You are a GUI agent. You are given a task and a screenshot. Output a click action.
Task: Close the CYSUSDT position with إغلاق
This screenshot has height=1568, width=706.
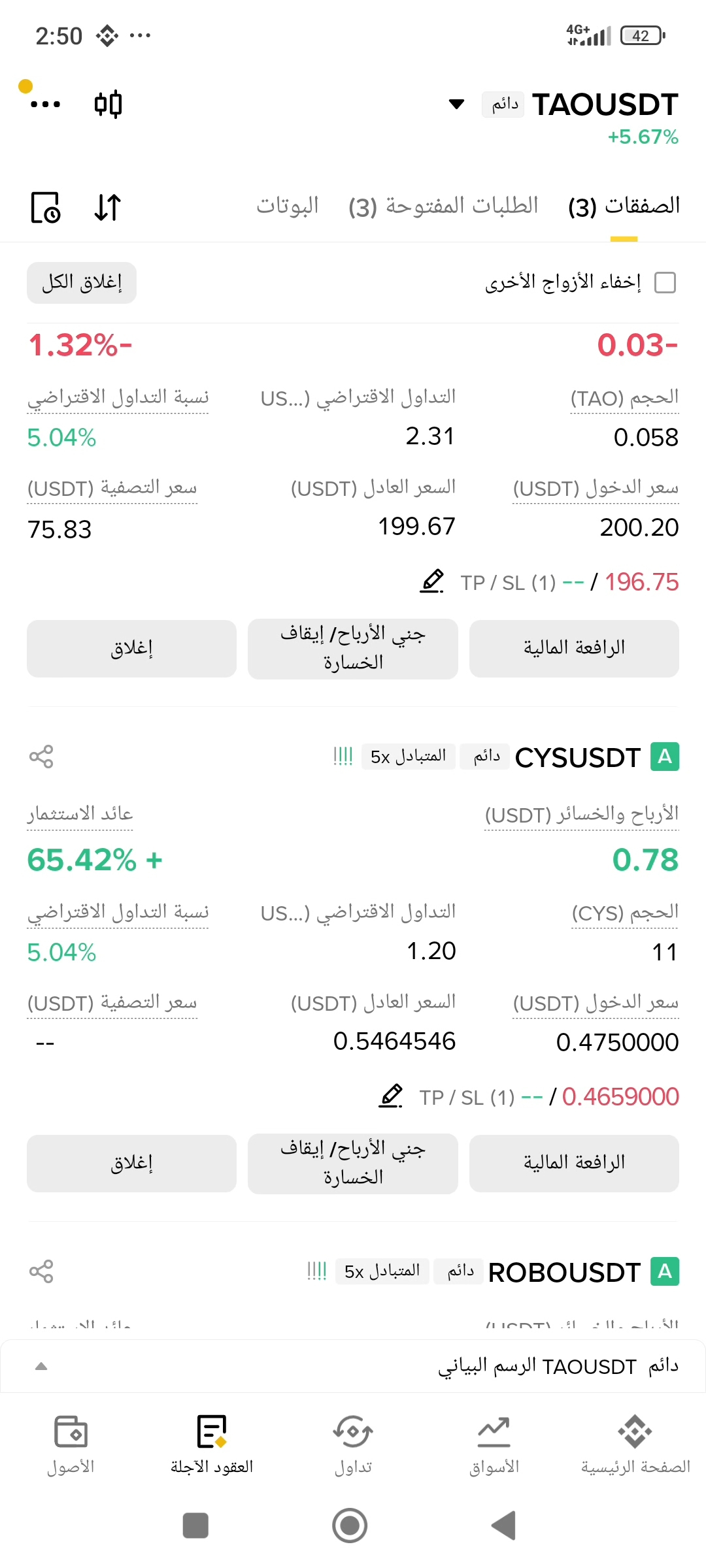(x=131, y=1164)
